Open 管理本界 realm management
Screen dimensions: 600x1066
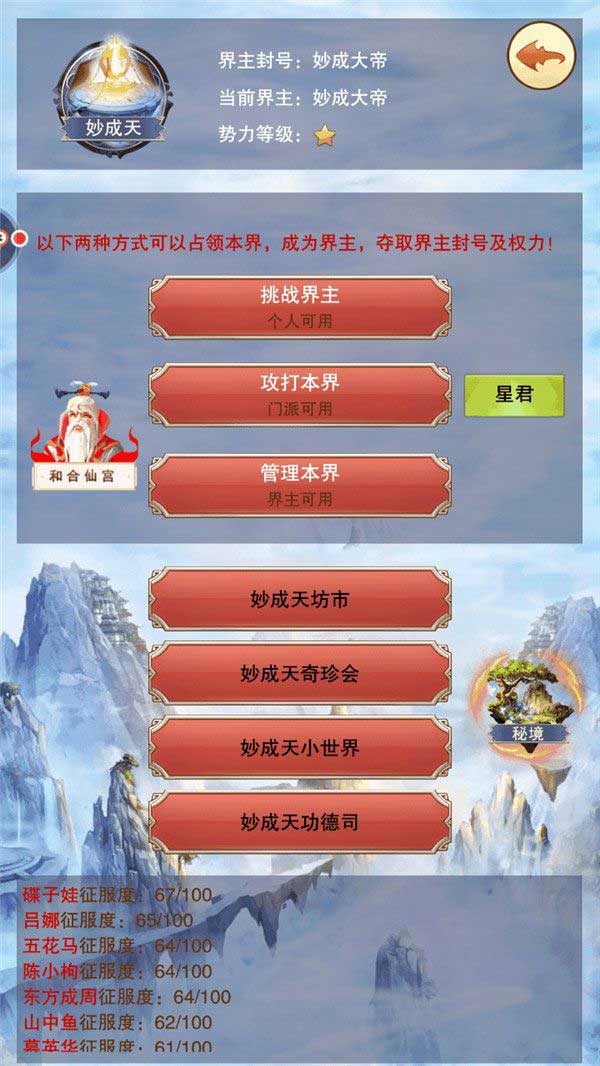click(300, 484)
